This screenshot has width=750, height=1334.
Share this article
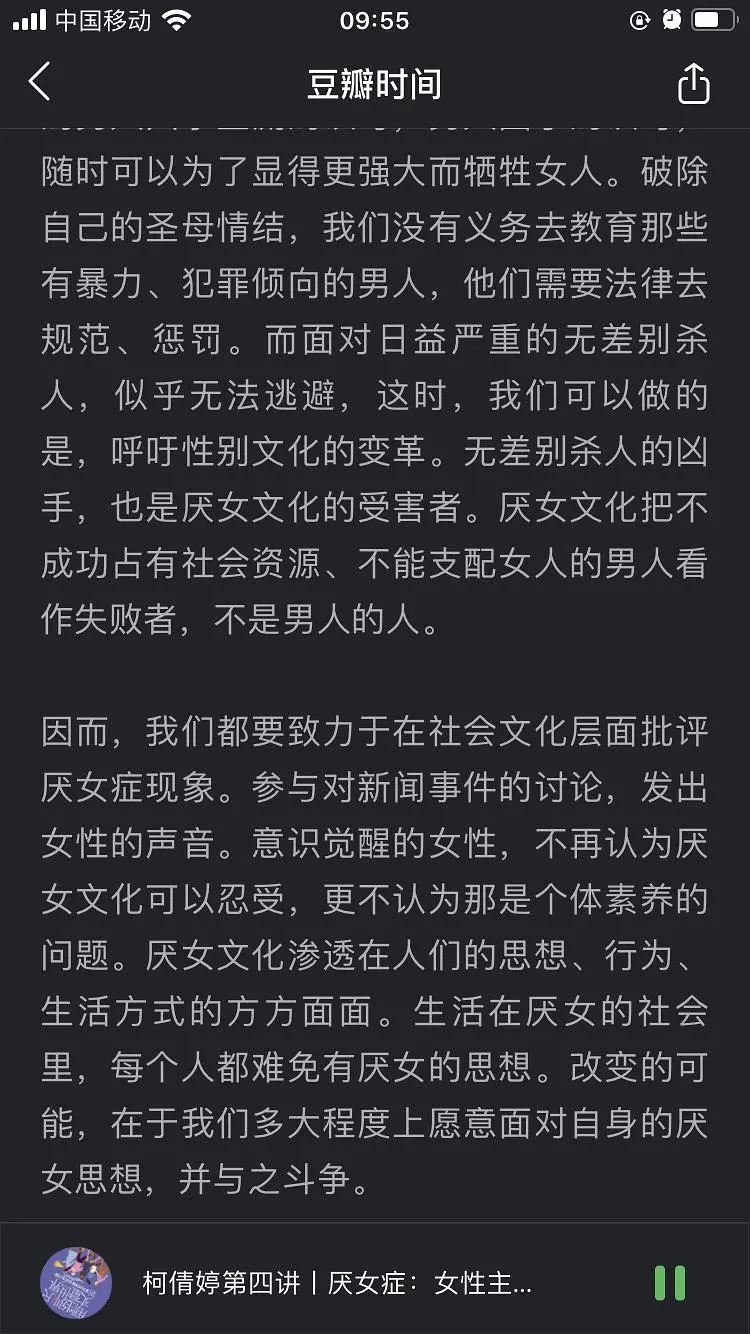[x=693, y=83]
